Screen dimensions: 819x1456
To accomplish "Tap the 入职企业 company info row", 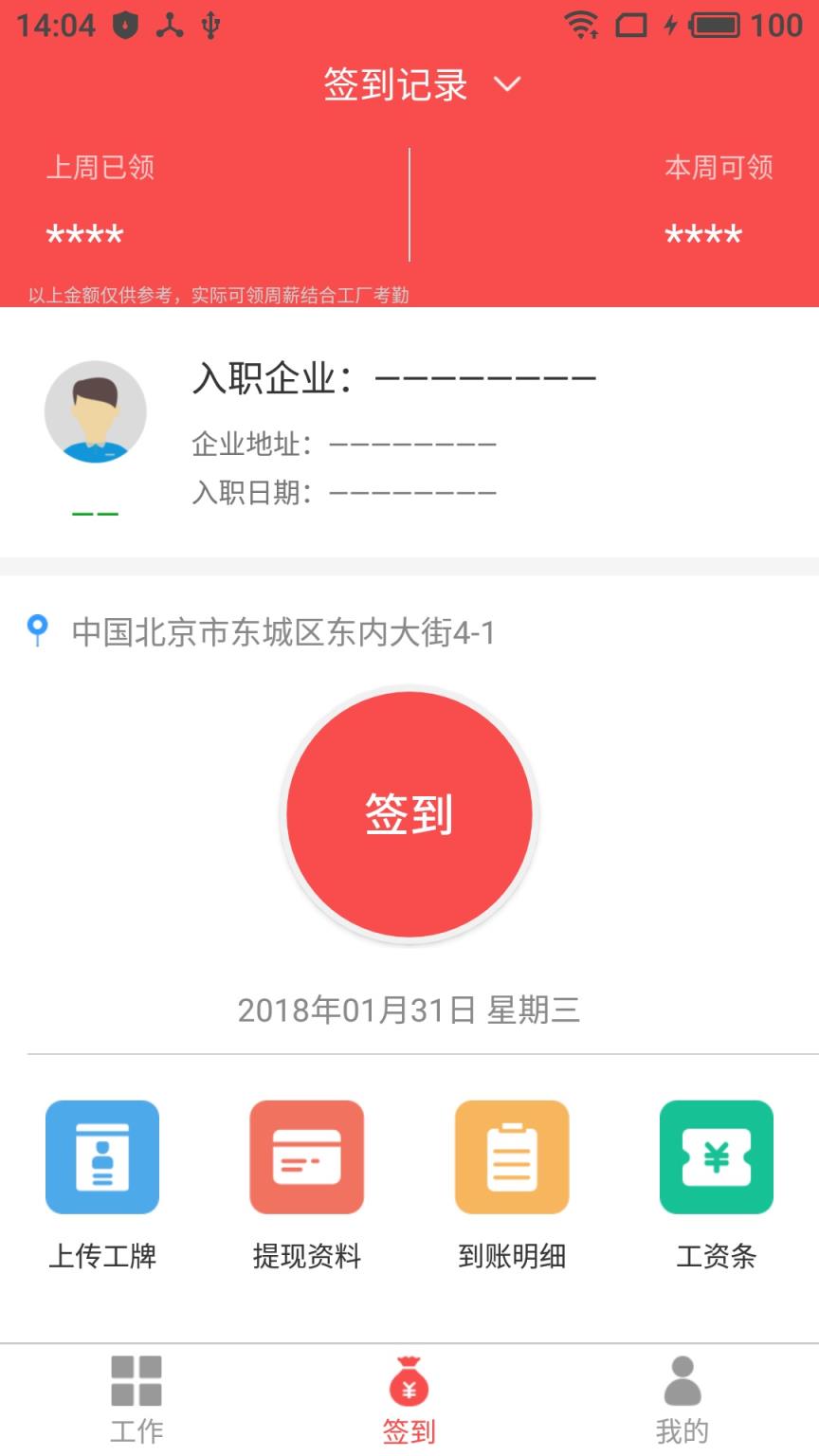I will pos(393,377).
